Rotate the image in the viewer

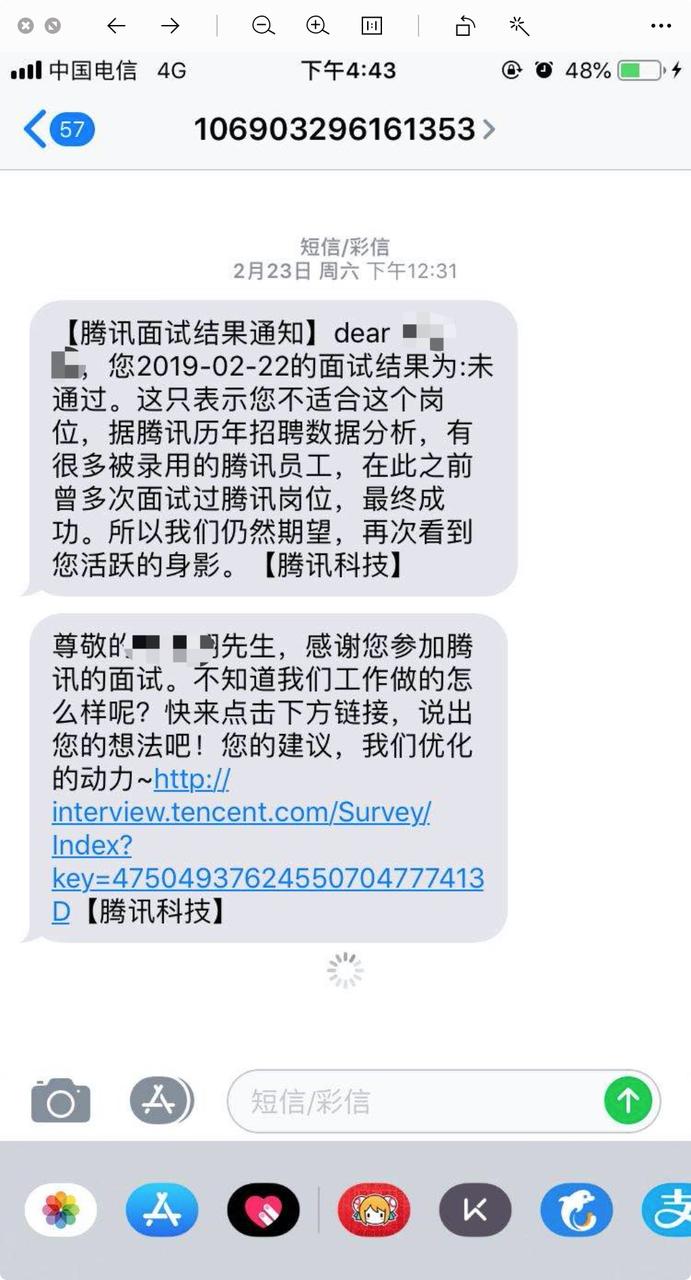[x=465, y=26]
